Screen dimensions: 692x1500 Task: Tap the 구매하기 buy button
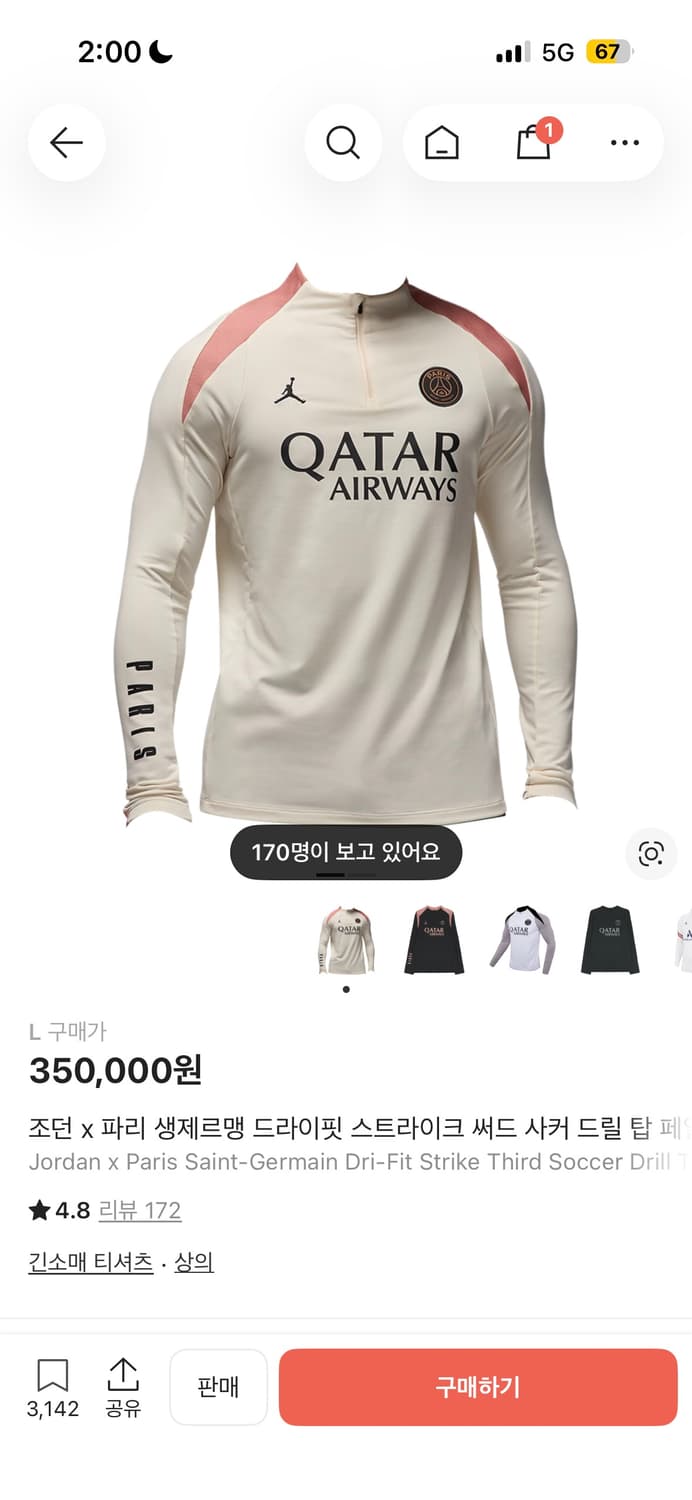(x=478, y=1387)
